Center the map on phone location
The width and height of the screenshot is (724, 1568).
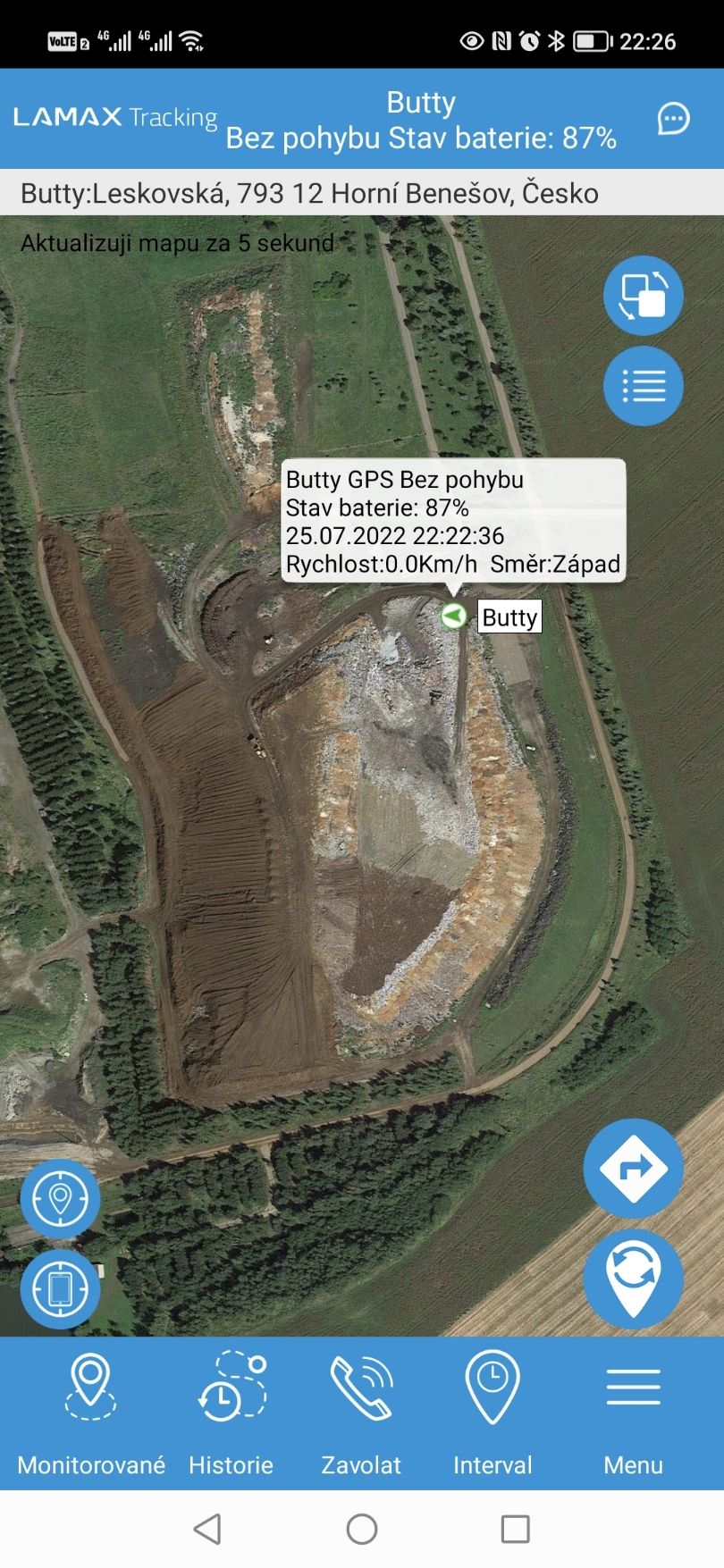tap(61, 1288)
